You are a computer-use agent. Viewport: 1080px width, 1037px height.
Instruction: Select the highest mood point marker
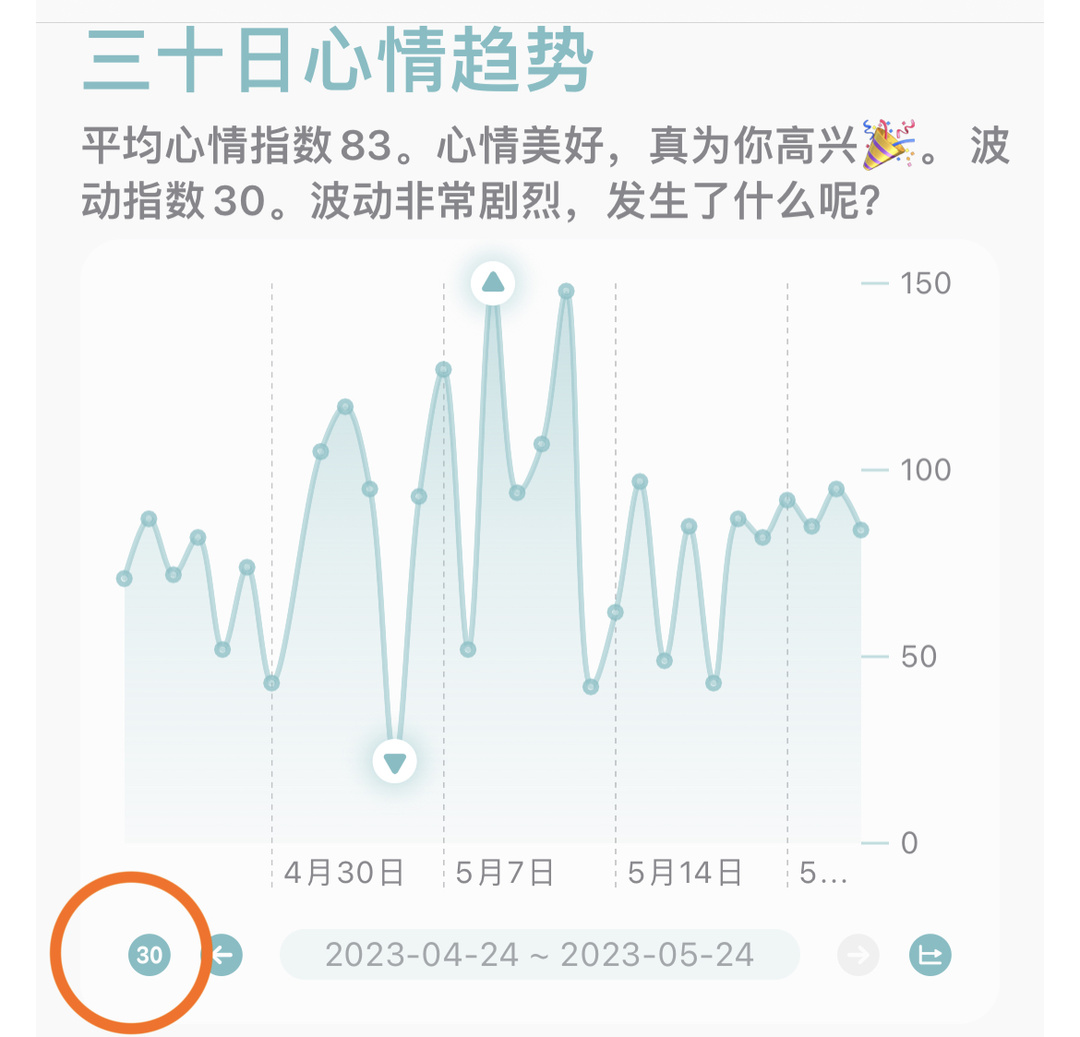pyautogui.click(x=492, y=284)
